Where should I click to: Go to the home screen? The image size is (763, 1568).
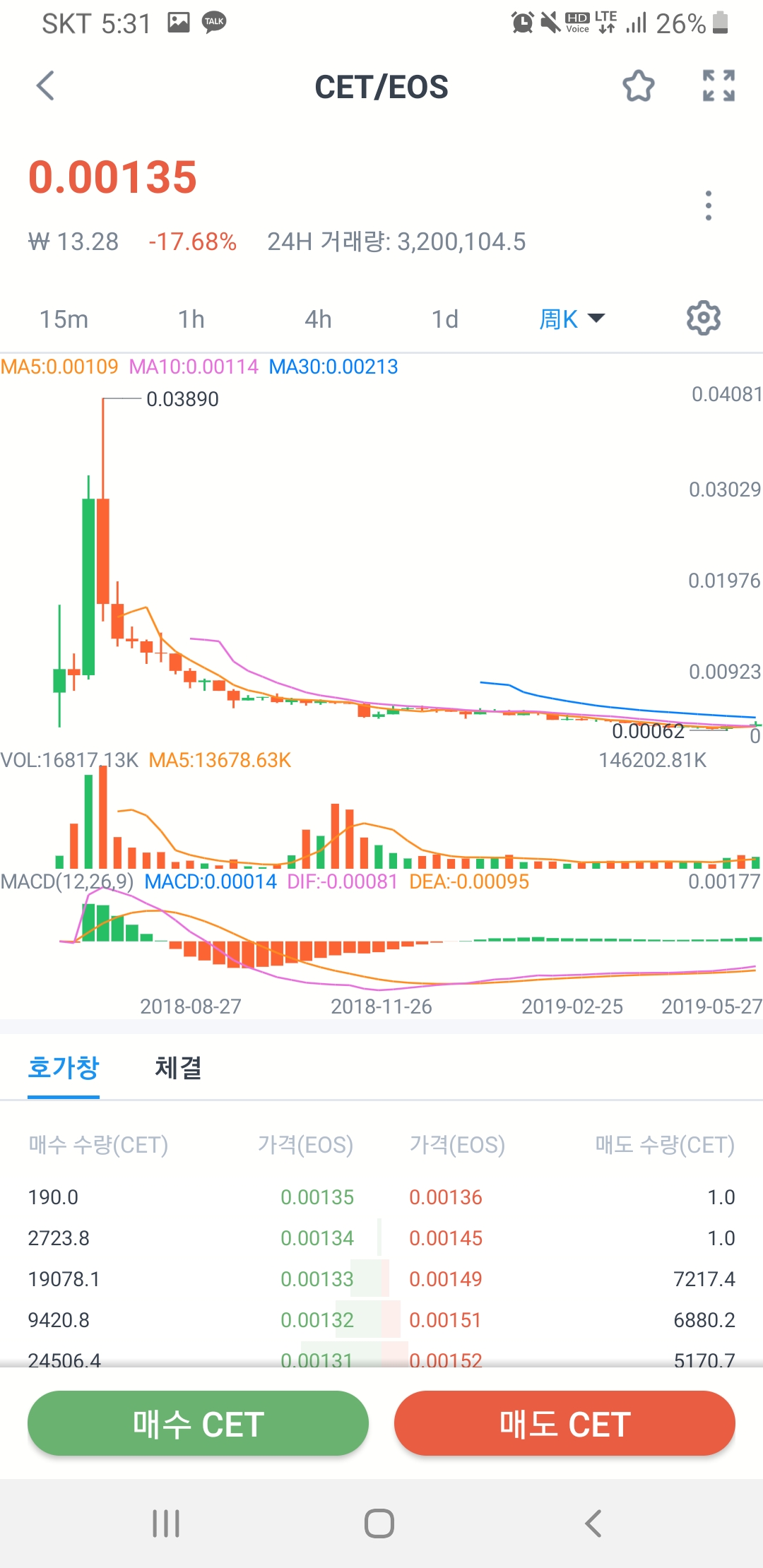[379, 1524]
